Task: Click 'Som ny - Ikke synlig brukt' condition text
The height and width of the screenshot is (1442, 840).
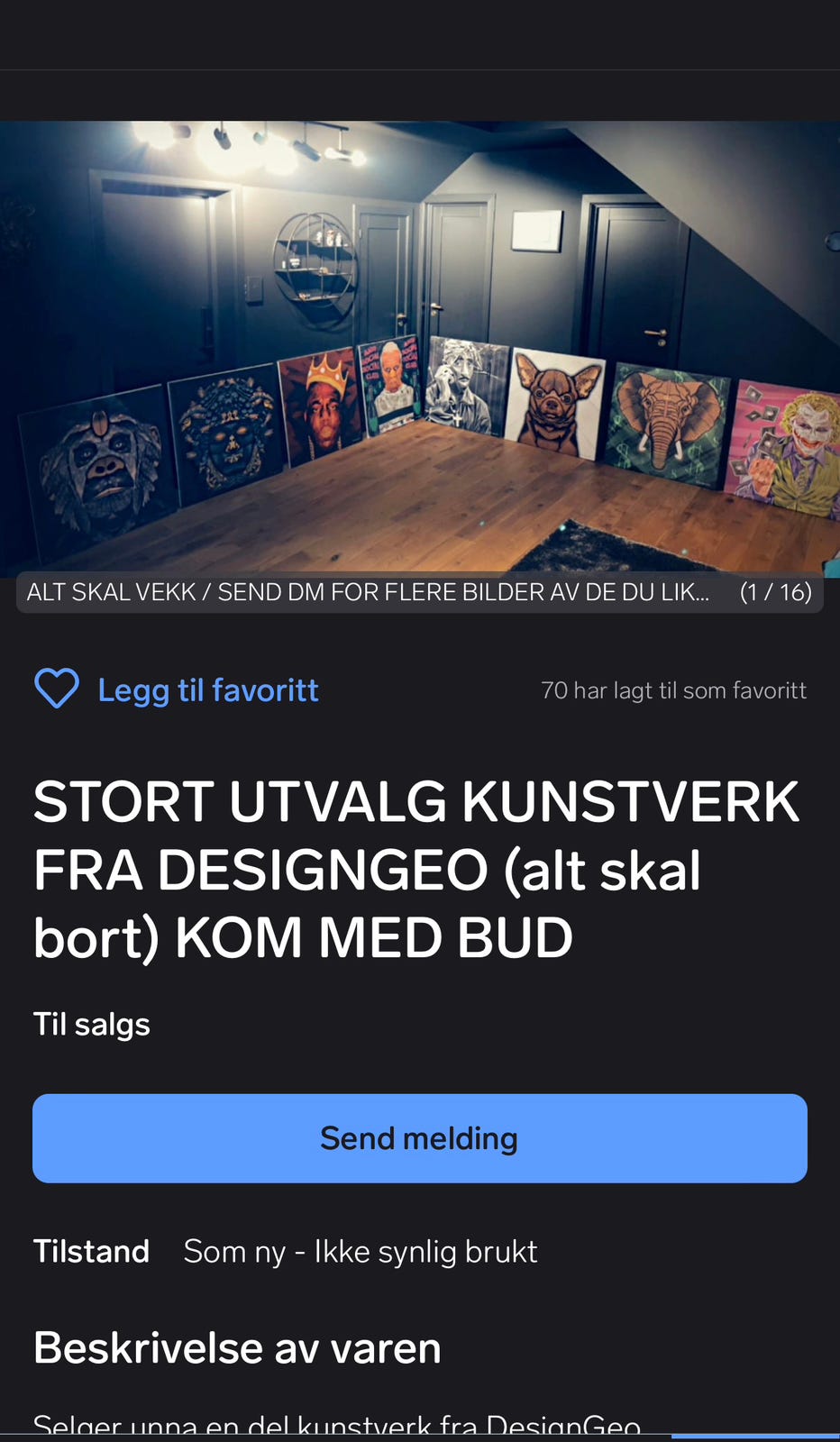Action: (360, 1251)
